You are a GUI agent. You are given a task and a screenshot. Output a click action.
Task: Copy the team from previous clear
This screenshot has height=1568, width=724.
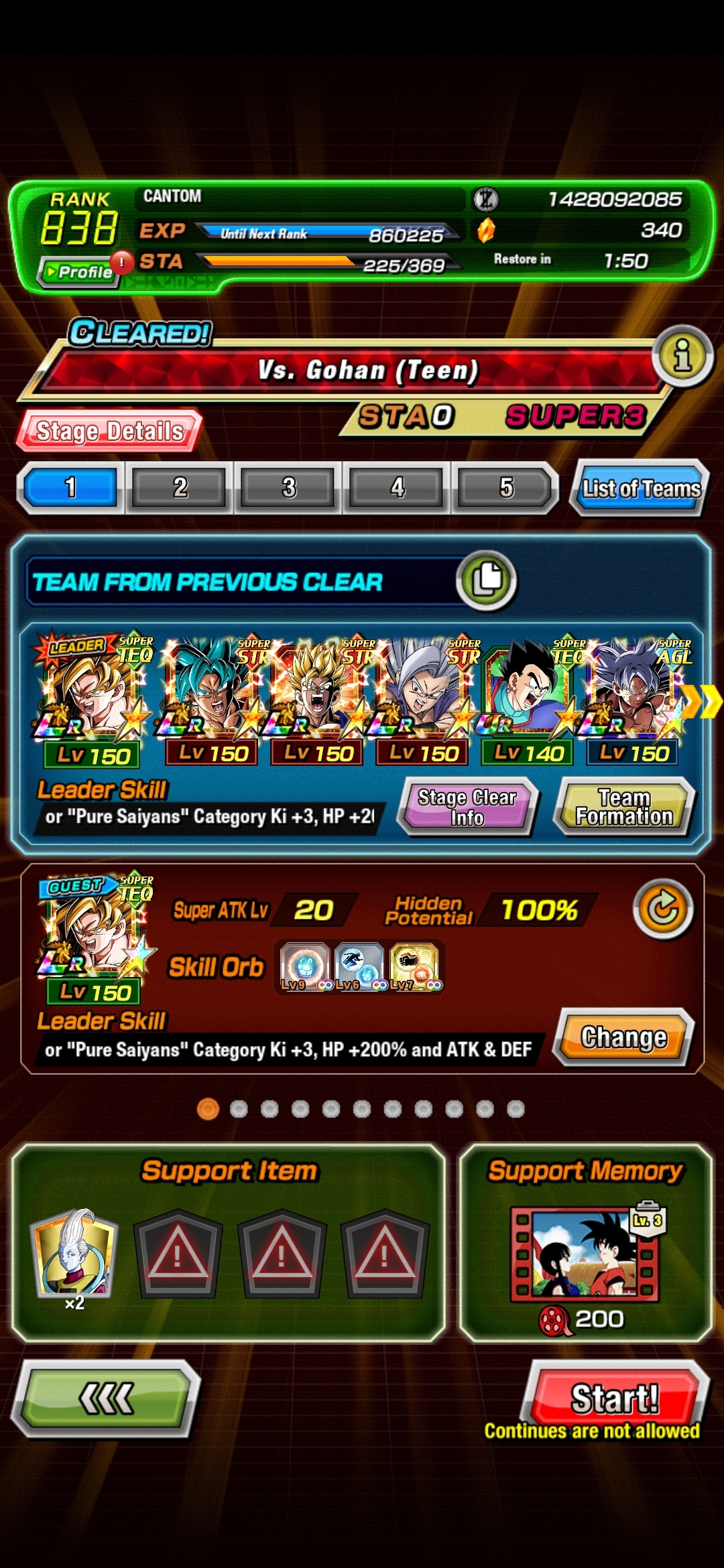487,580
